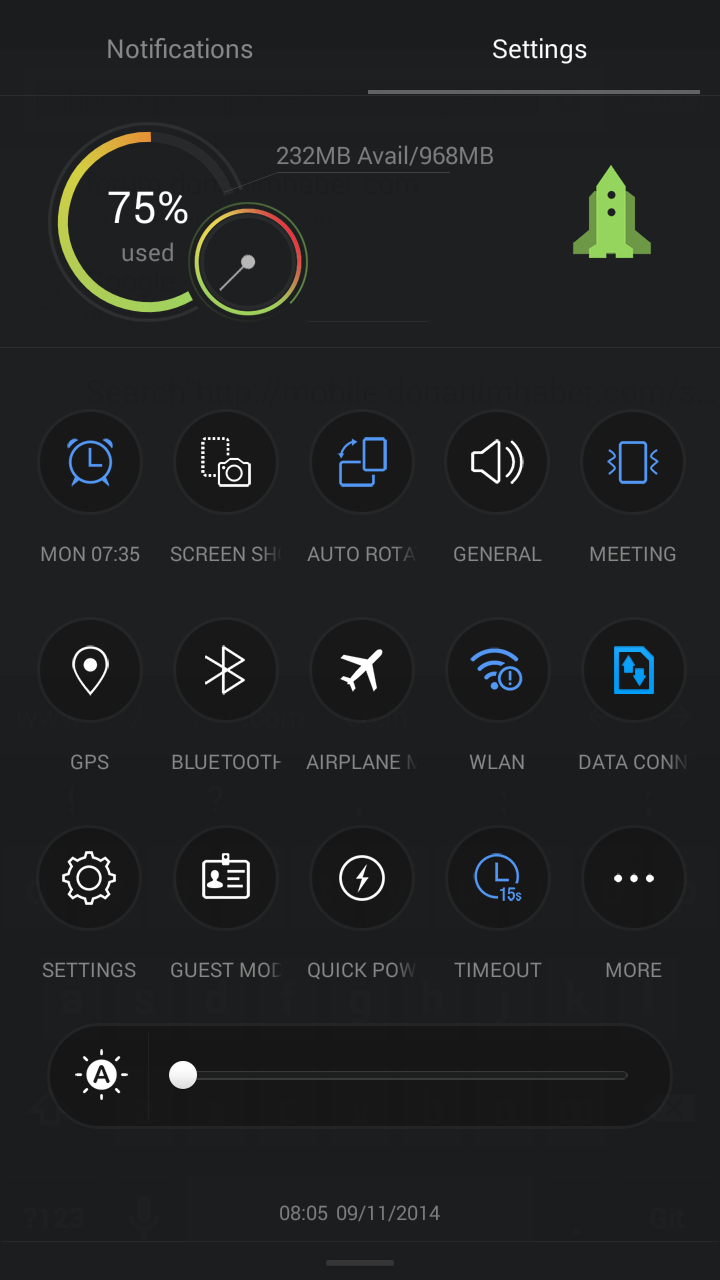Select the Settings tab
This screenshot has height=1280, width=720.
click(x=539, y=49)
